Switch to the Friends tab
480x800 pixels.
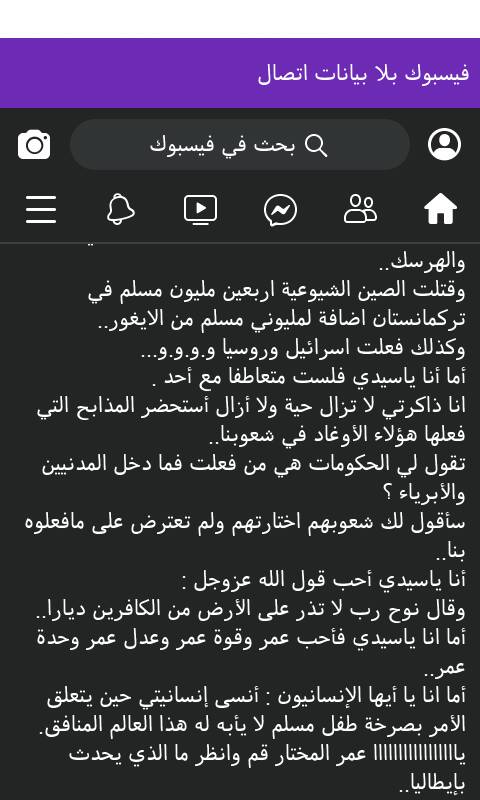[361, 209]
